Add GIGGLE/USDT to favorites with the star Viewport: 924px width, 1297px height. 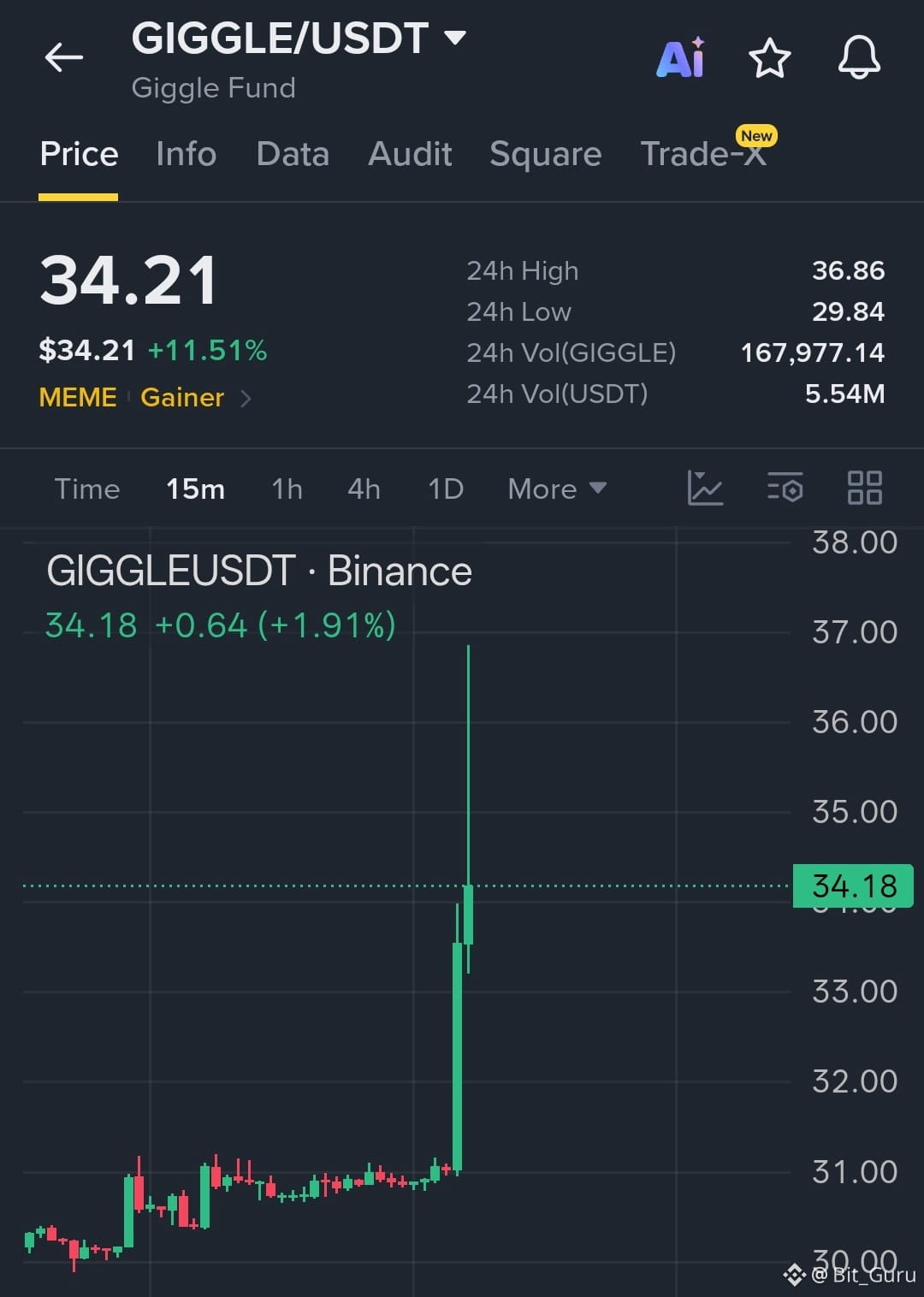[769, 58]
